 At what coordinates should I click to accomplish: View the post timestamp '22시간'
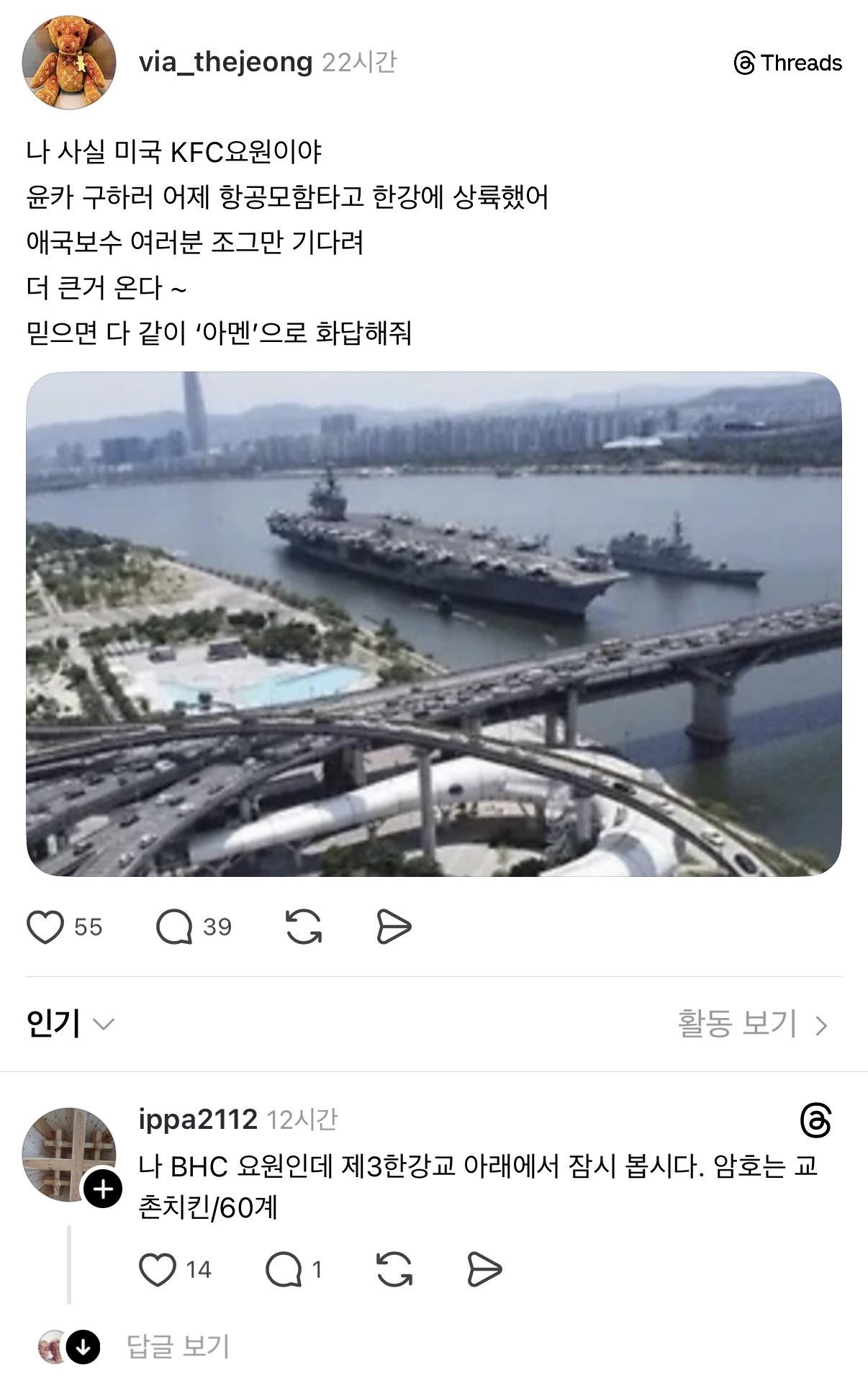pyautogui.click(x=363, y=64)
